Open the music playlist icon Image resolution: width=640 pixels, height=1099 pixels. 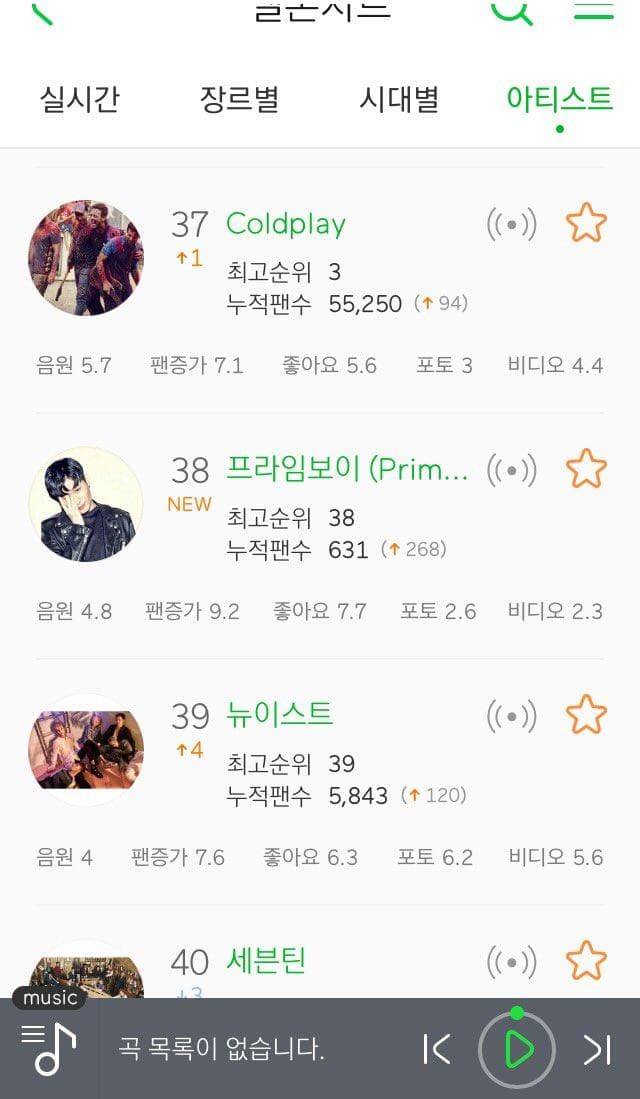pos(48,1048)
